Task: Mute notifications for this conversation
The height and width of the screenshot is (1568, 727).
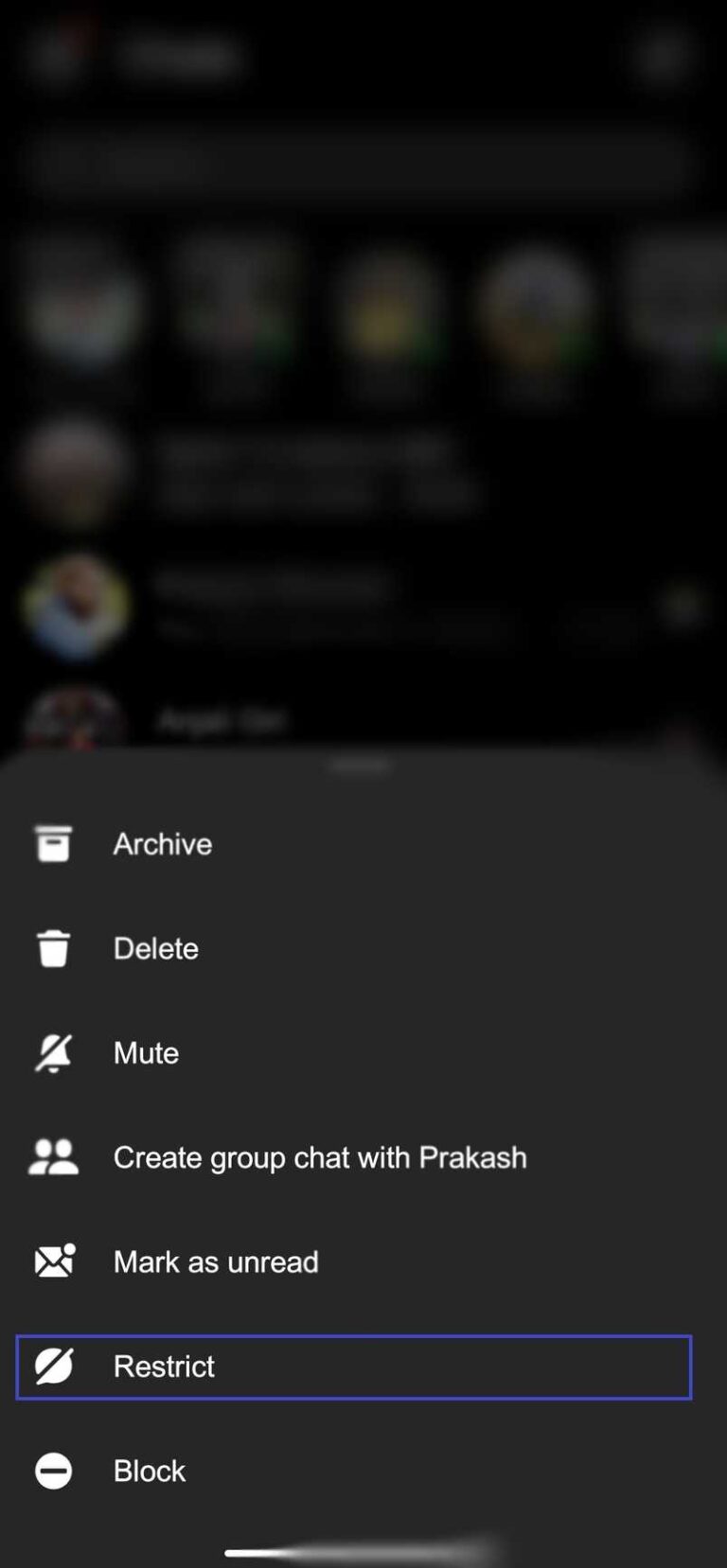Action: [x=146, y=1052]
